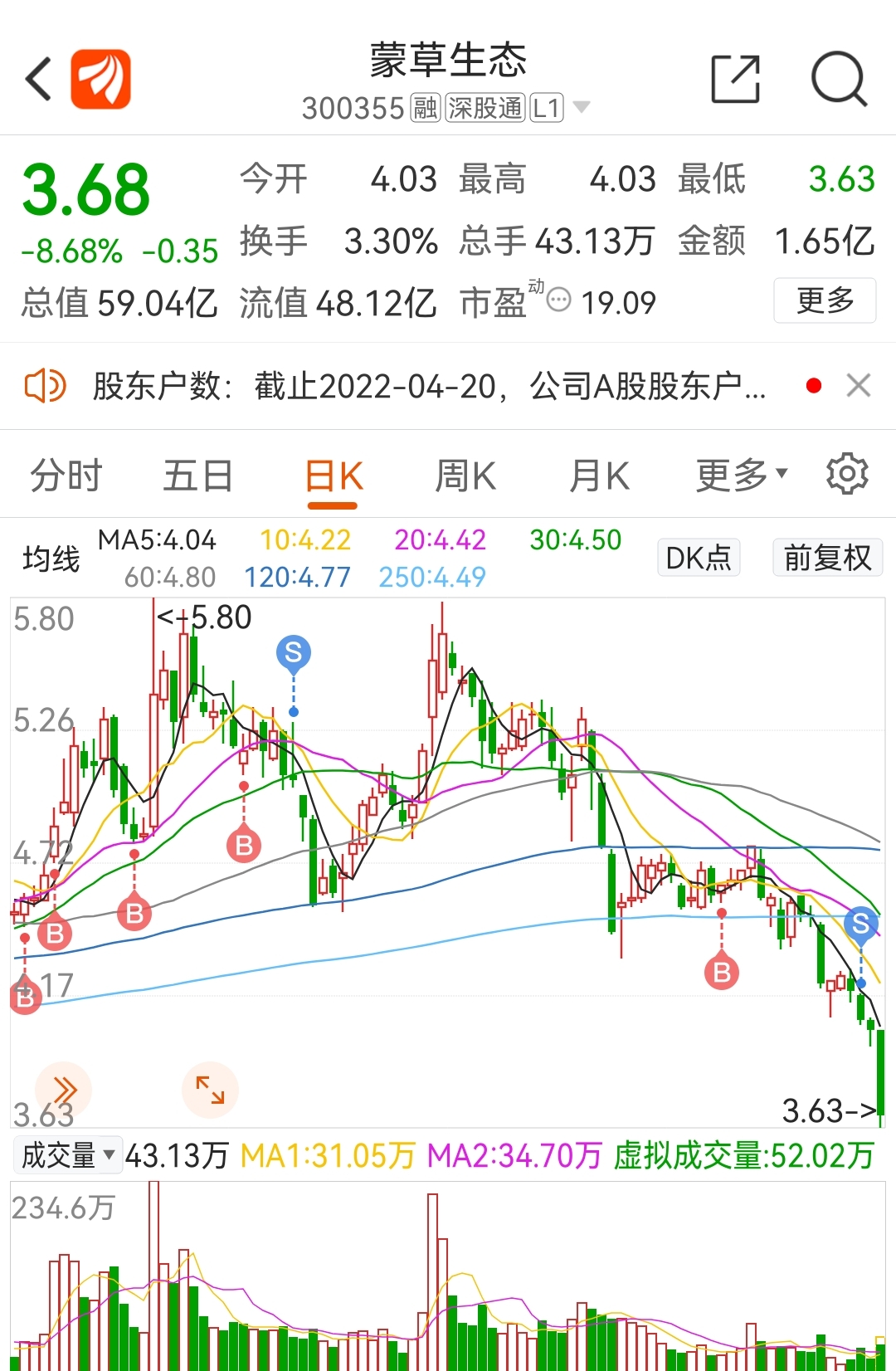Screen dimensions: 896x1371
Task: Select the back arrow to exit stock page
Action: point(37,76)
